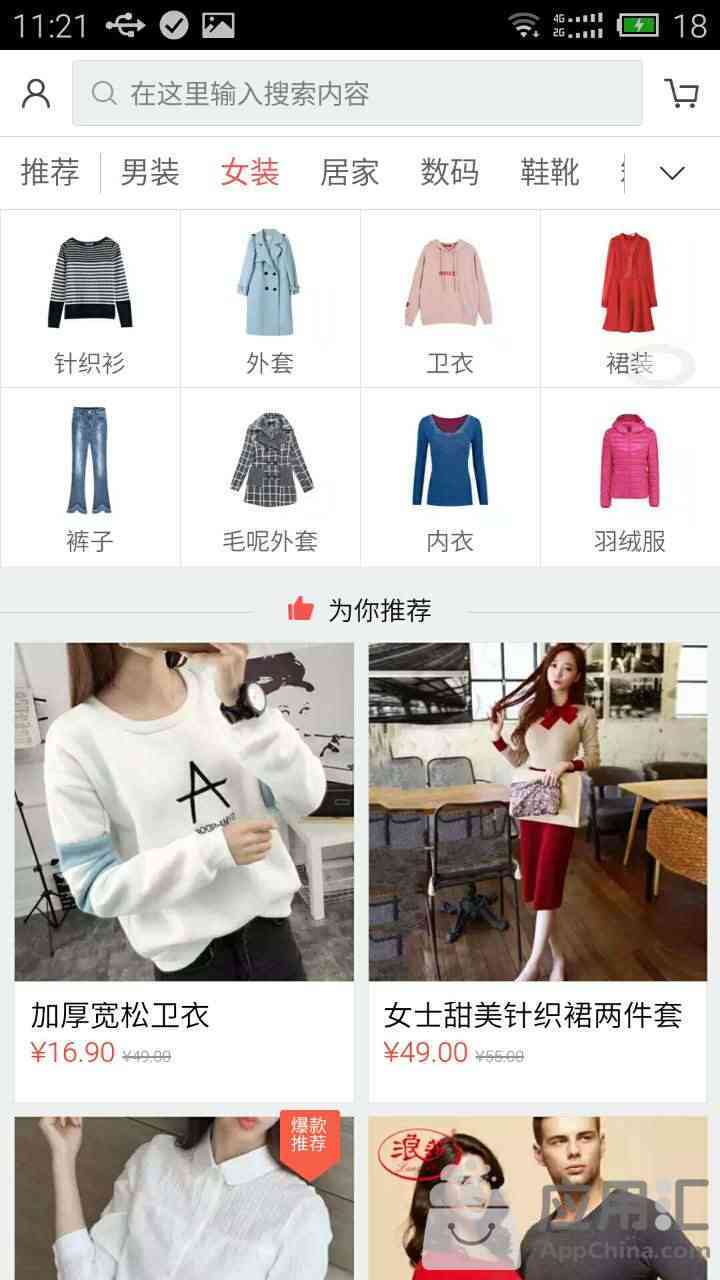Viewport: 720px width, 1280px height.
Task: View the 女士甜美针织裙两件套 product
Action: [538, 872]
